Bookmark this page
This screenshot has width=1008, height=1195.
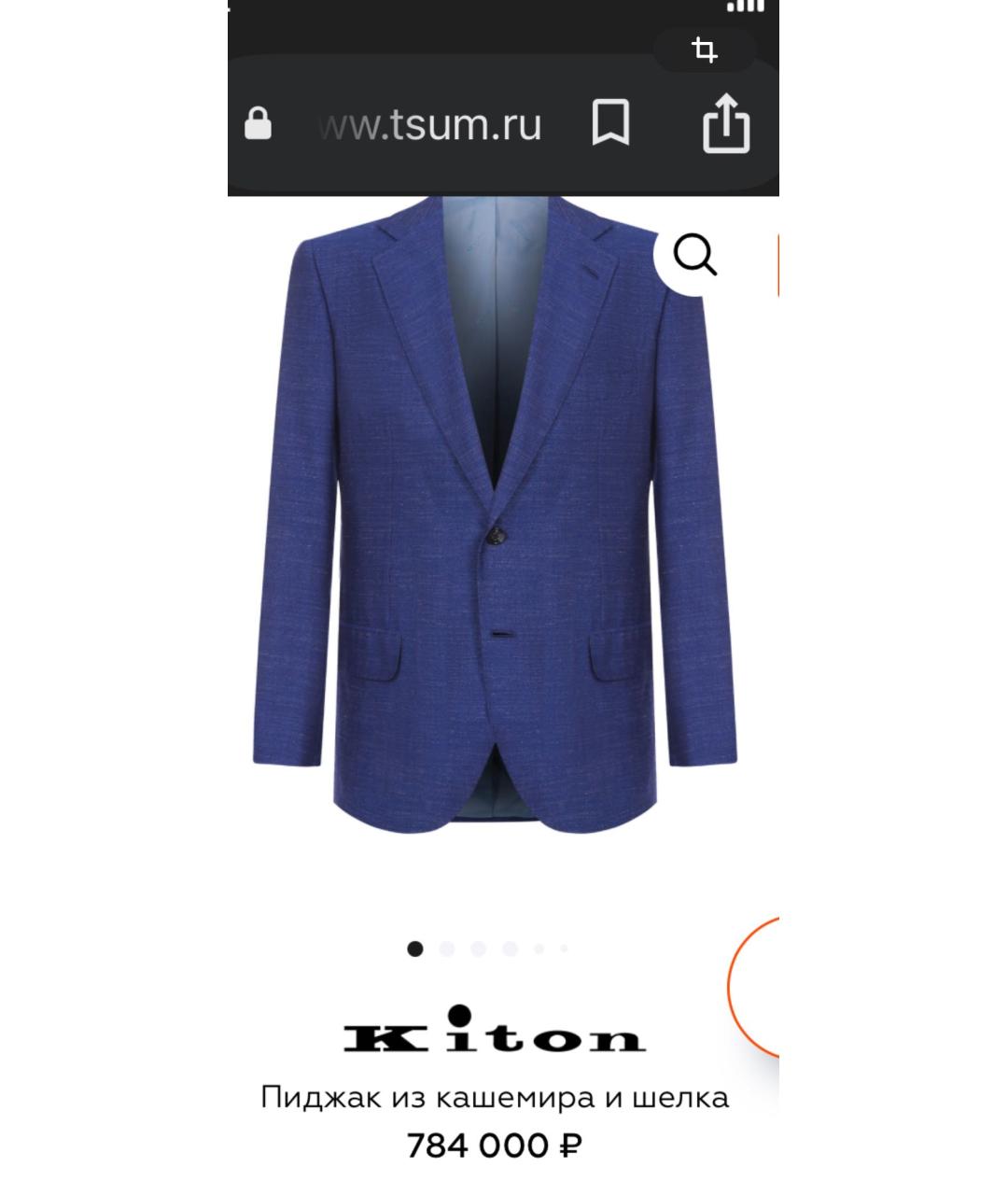(611, 123)
